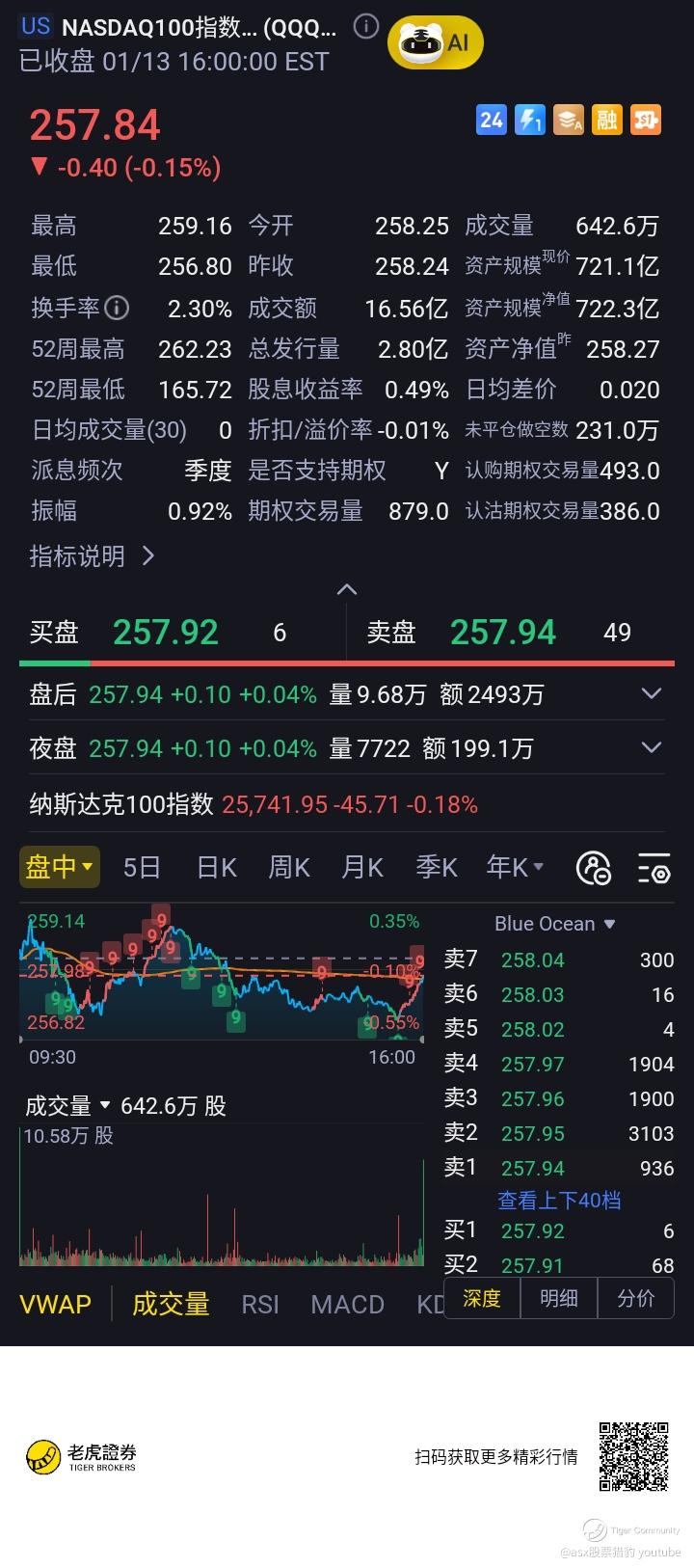Switch to 明细 details tab
Viewport: 694px width, 1568px height.
(x=558, y=1298)
